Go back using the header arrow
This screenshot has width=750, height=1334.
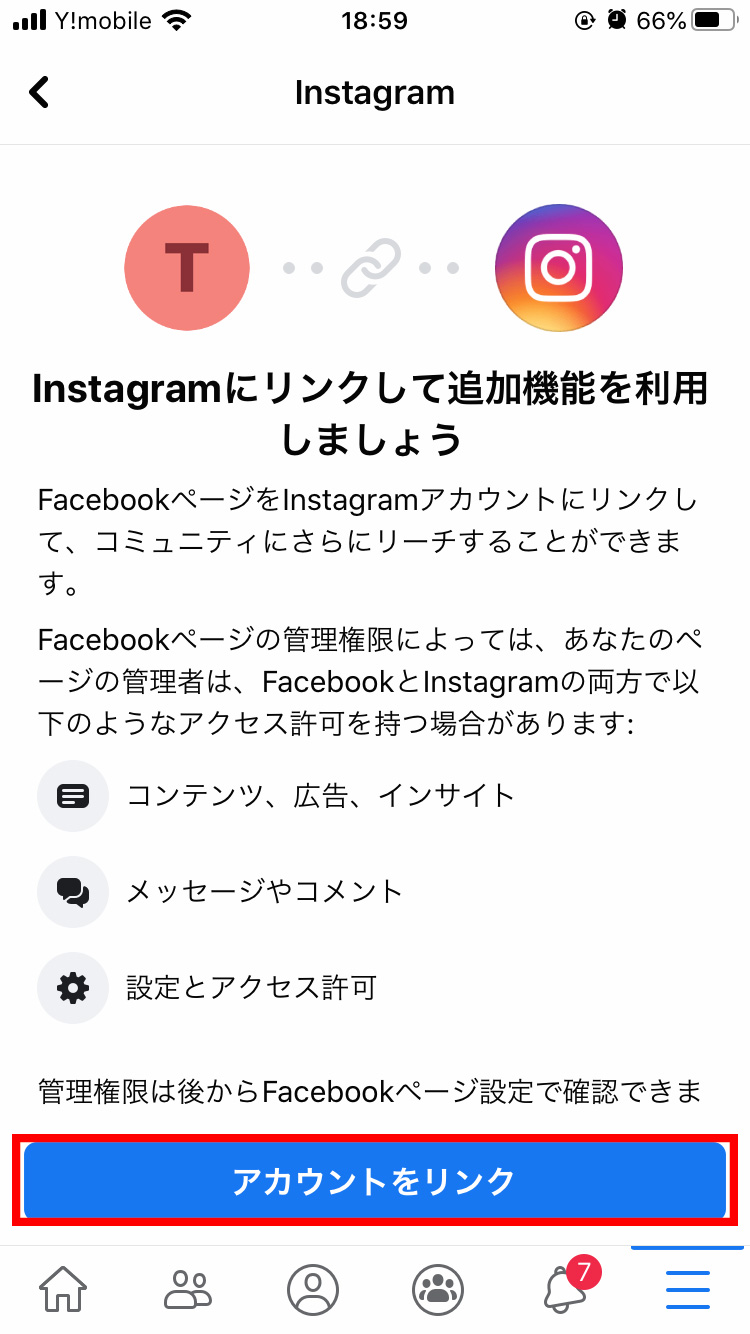[x=38, y=93]
